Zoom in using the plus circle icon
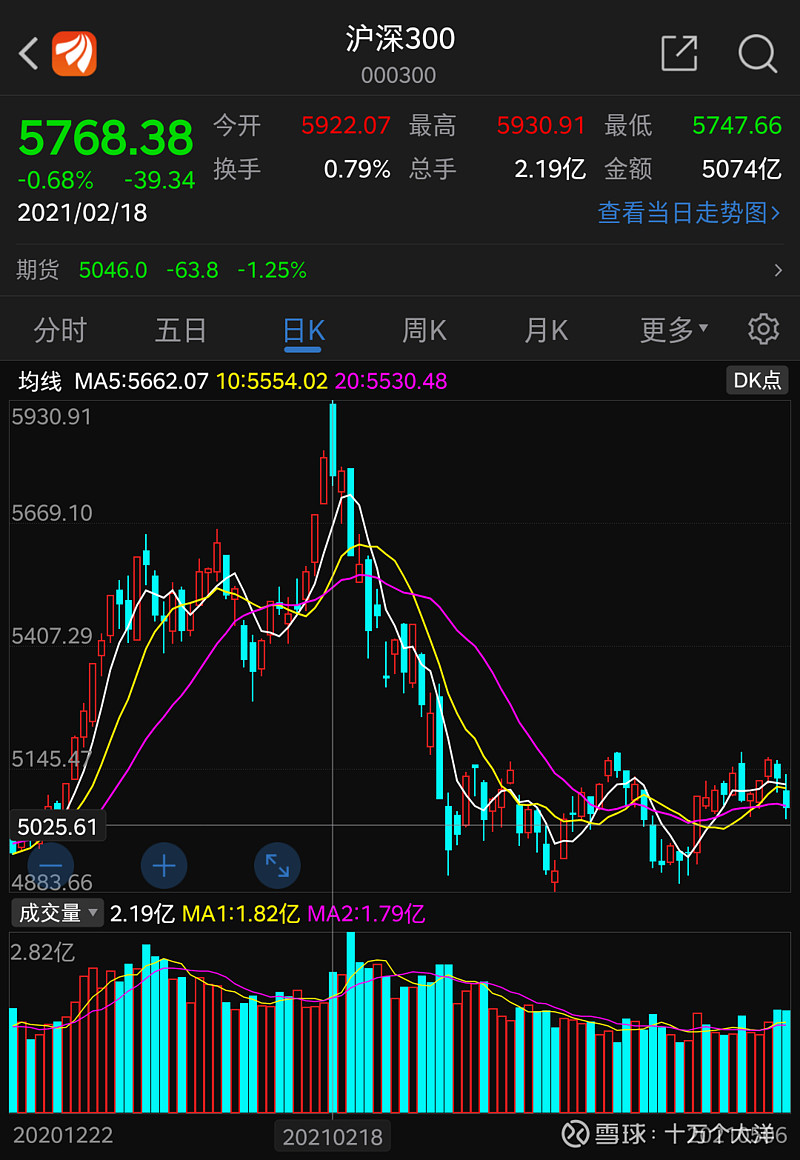 (x=164, y=866)
